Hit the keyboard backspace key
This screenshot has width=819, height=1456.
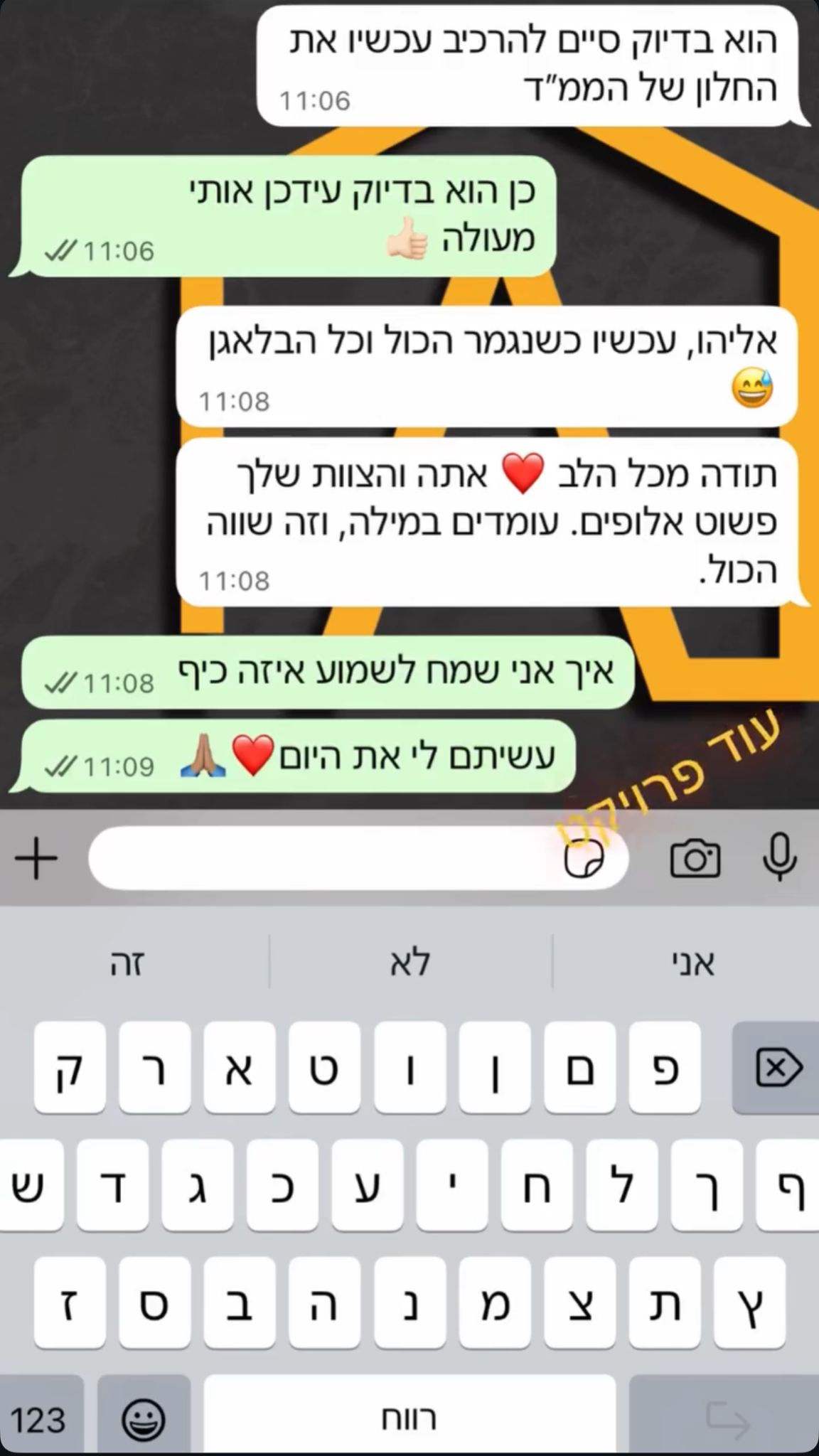[x=778, y=1067]
